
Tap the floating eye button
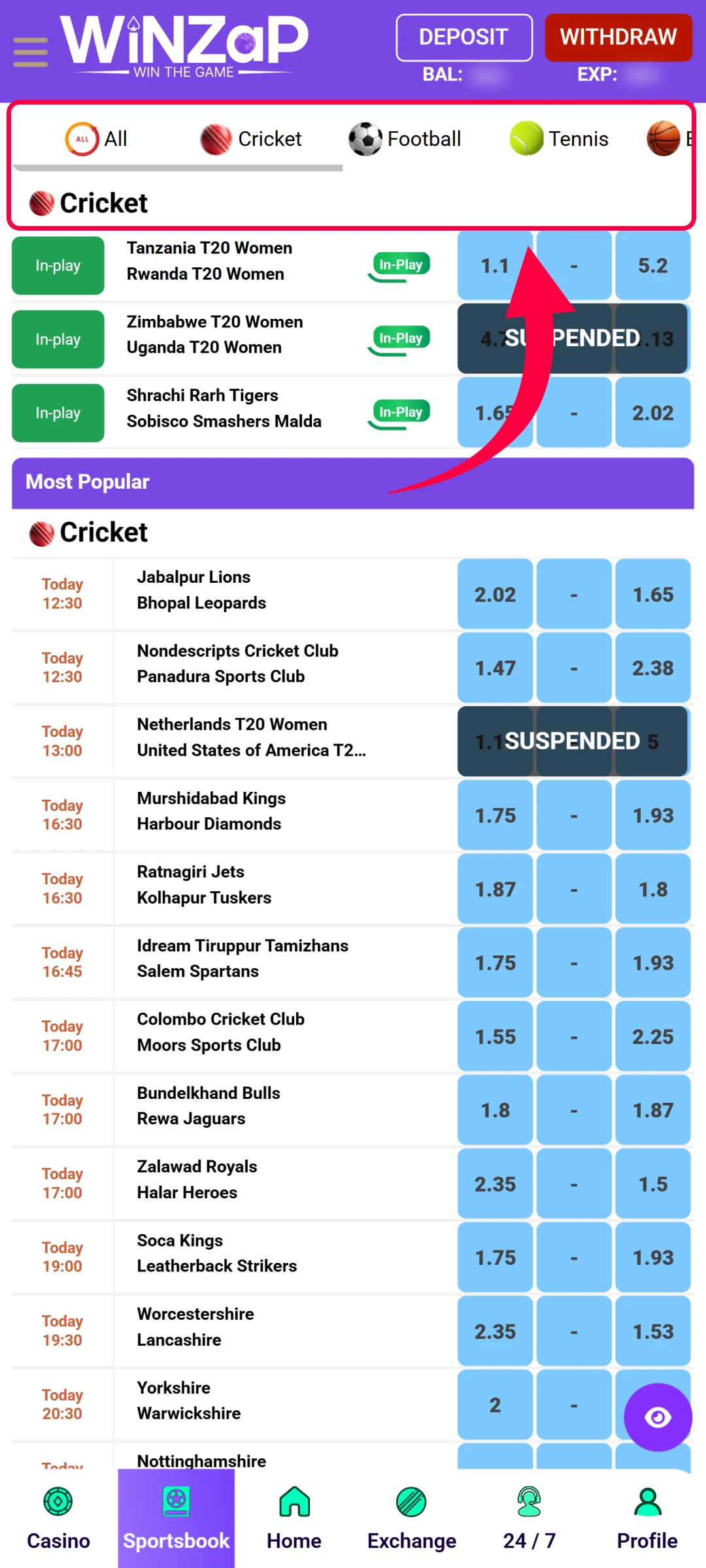(658, 1417)
